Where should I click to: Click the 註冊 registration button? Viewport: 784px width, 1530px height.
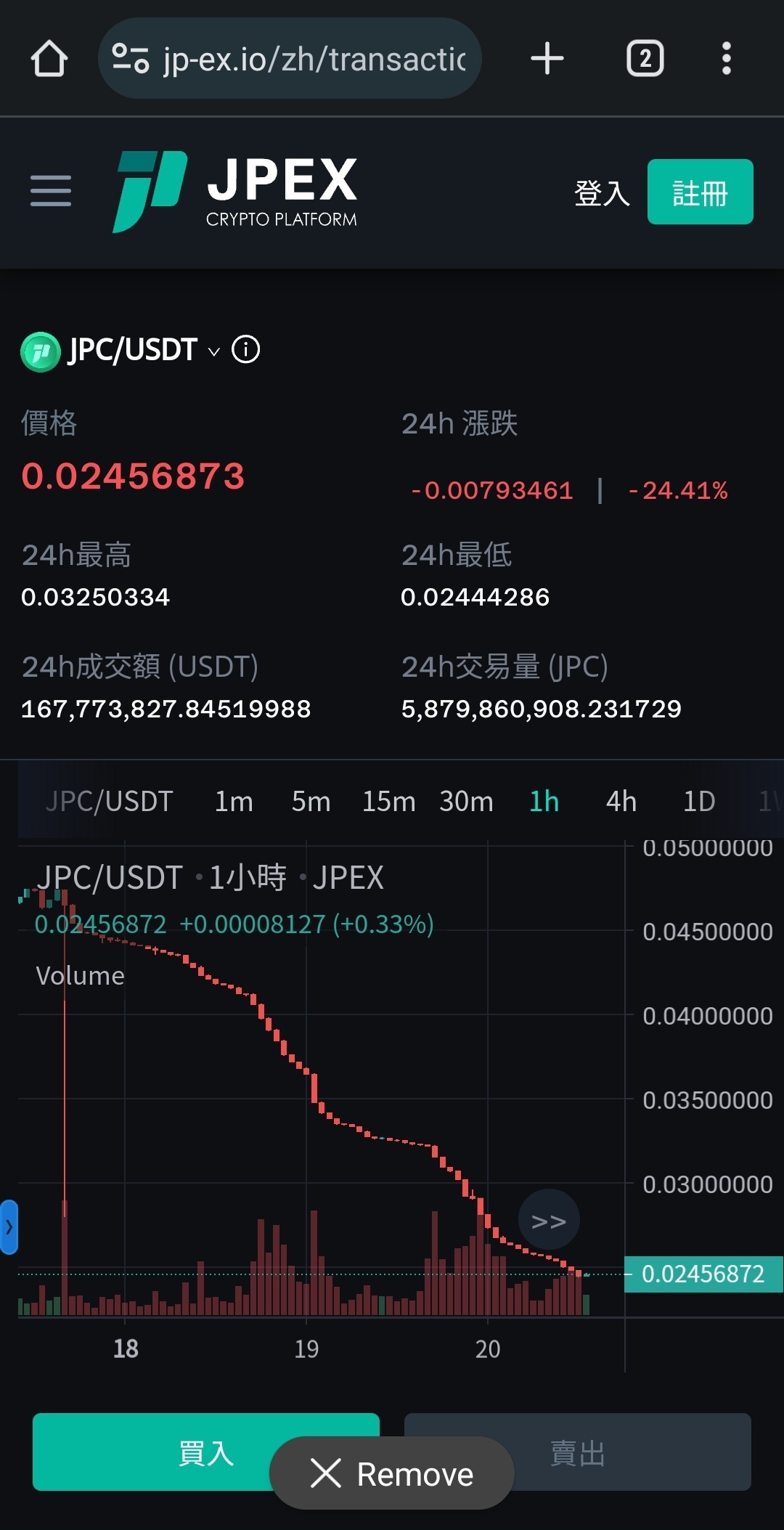(x=699, y=191)
